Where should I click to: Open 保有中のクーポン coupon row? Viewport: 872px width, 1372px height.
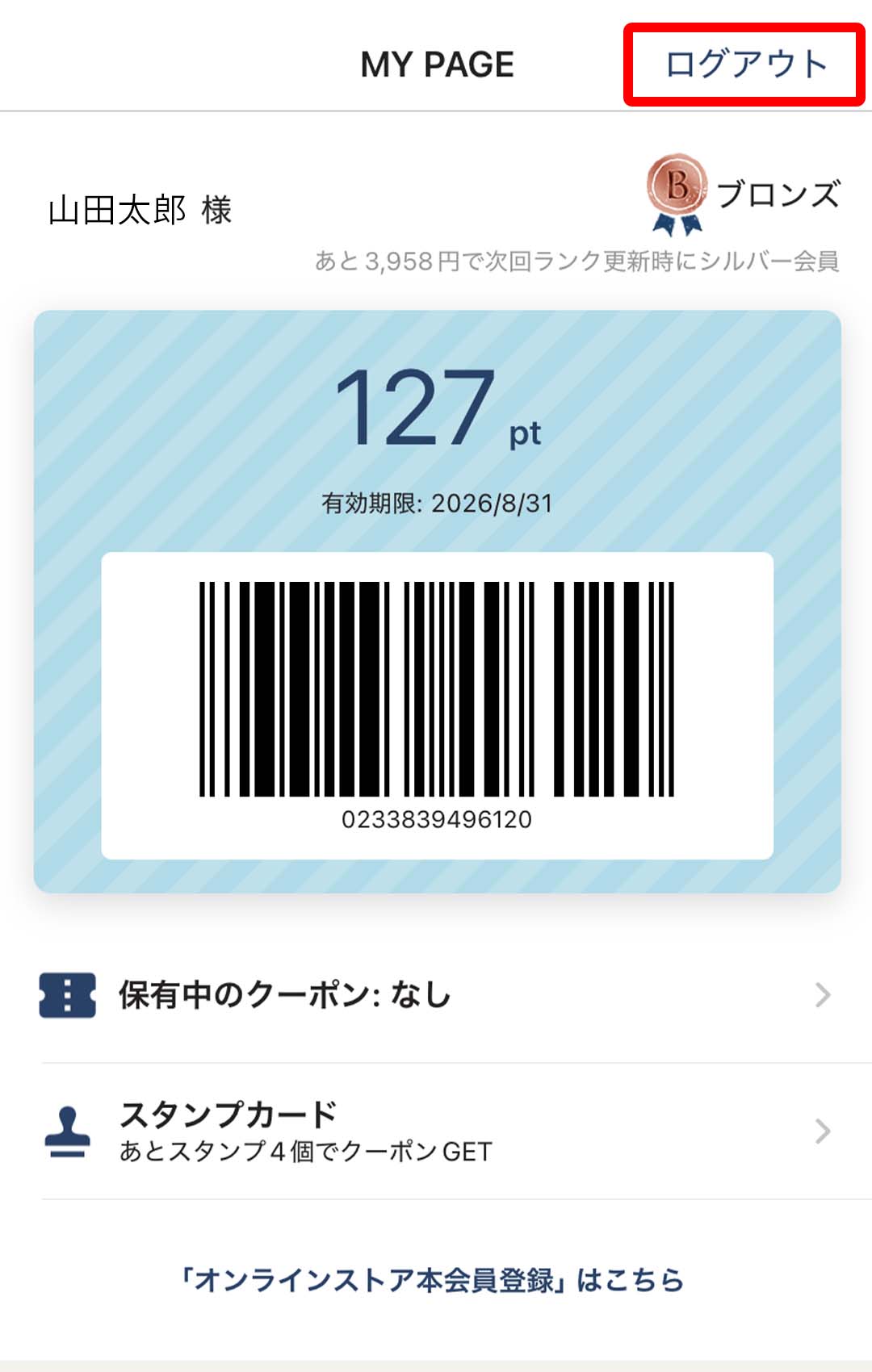pos(436,995)
